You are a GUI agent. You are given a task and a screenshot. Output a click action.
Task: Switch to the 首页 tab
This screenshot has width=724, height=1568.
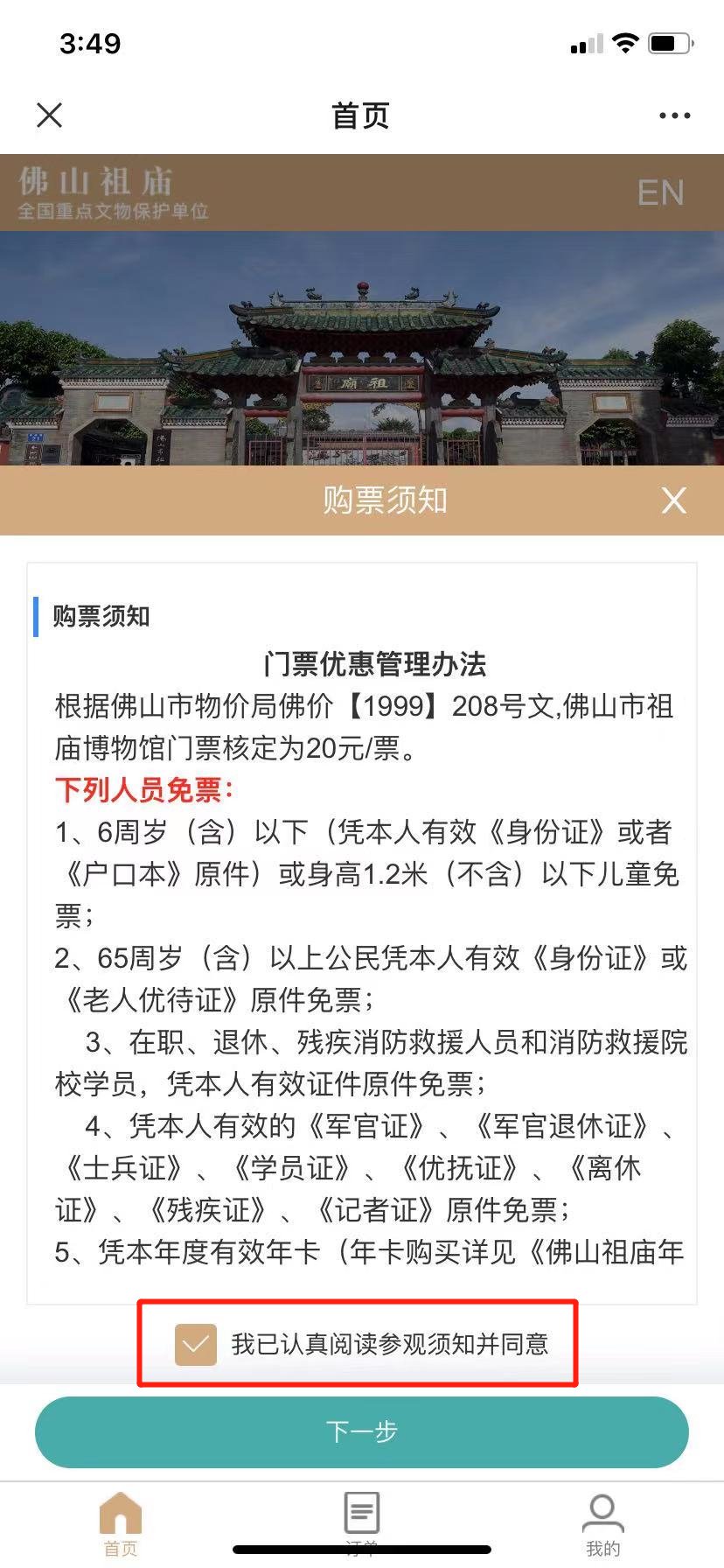click(x=121, y=1522)
